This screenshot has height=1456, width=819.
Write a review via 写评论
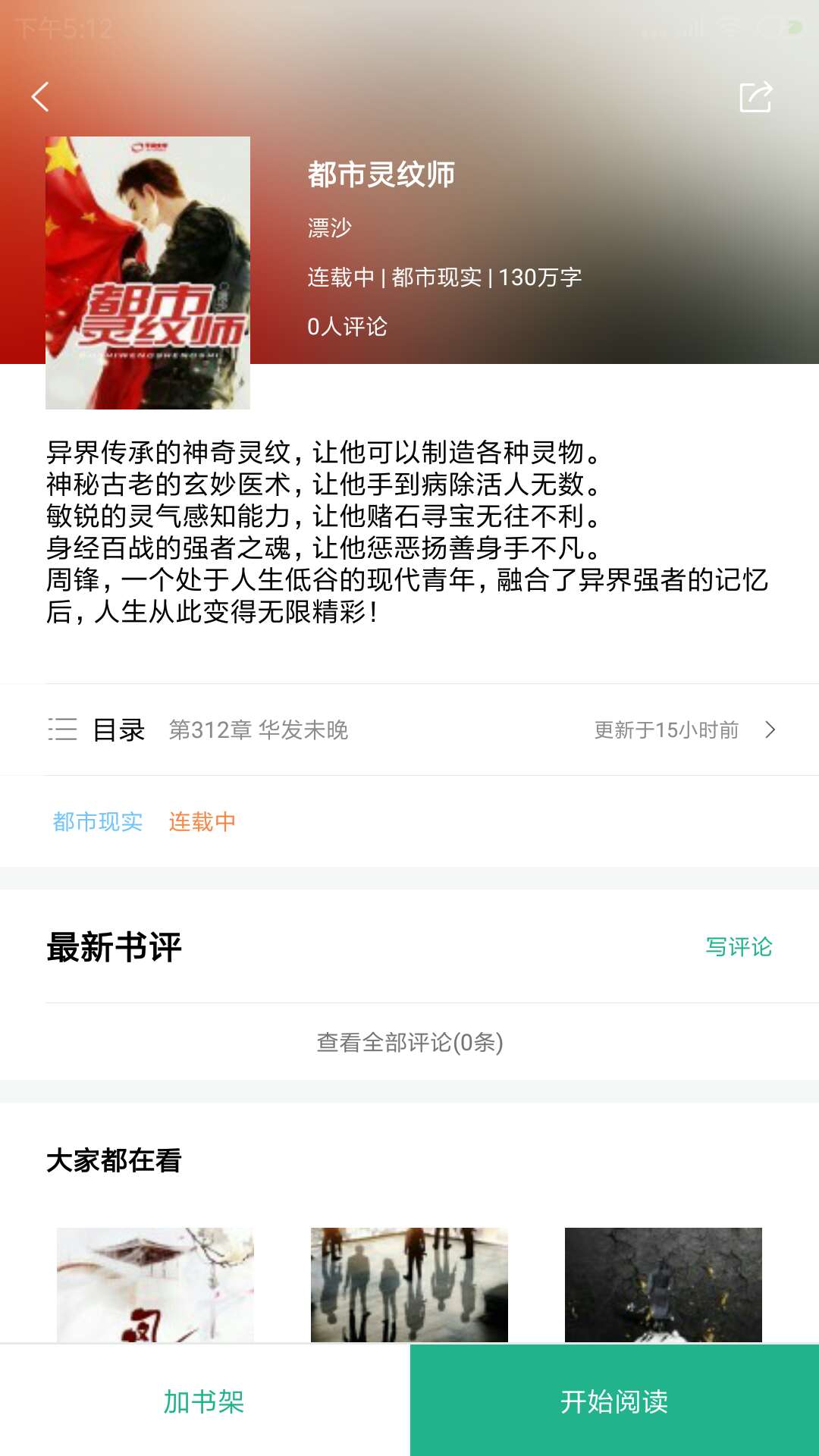click(x=738, y=946)
